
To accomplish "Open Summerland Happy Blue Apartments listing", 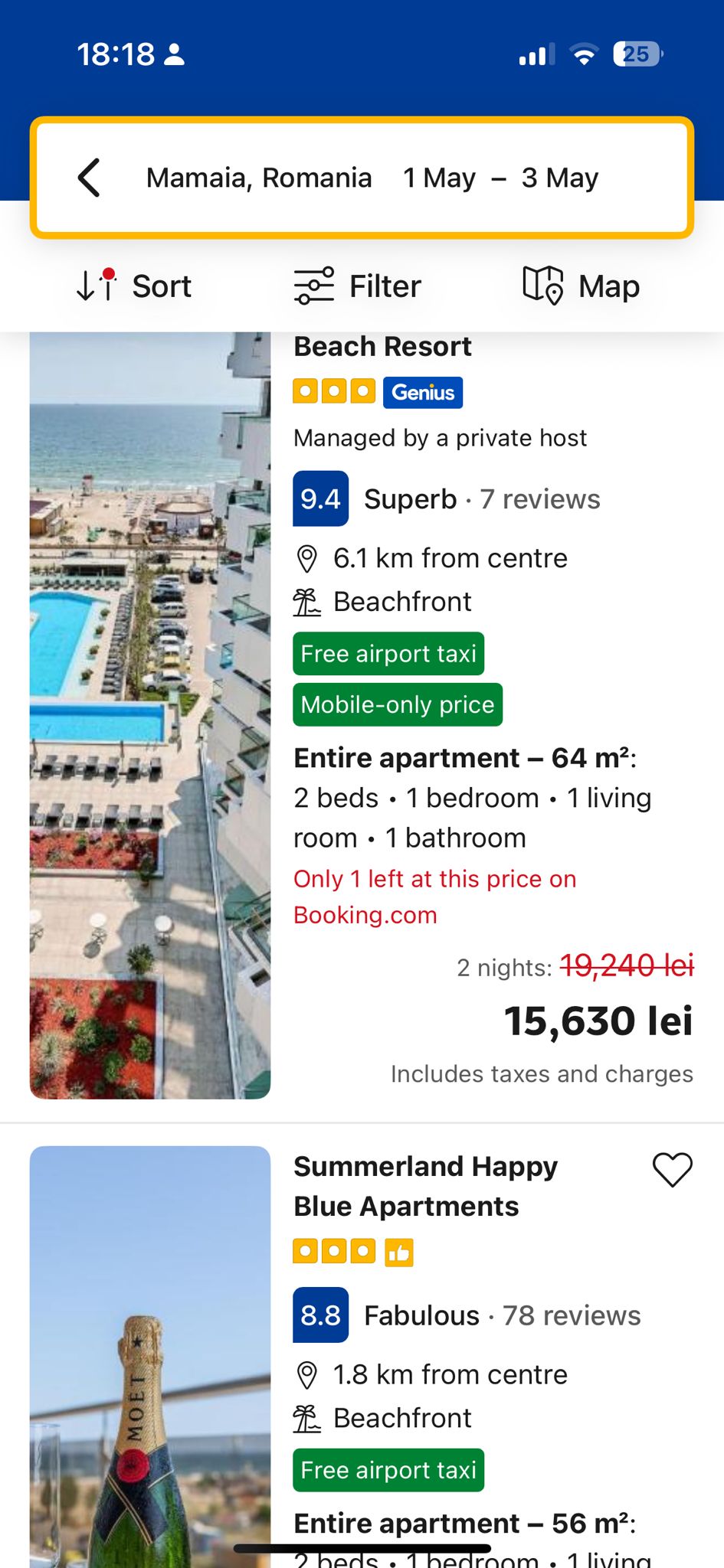I will pyautogui.click(x=425, y=1186).
